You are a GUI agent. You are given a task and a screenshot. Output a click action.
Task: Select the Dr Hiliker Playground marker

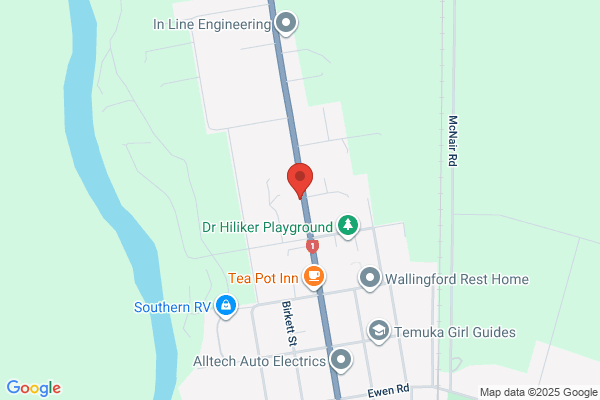pyautogui.click(x=348, y=226)
